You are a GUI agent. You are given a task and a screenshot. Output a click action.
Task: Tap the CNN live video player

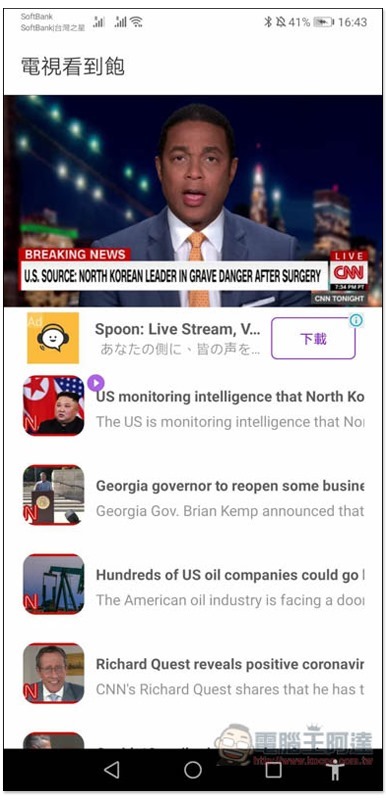[x=193, y=201]
